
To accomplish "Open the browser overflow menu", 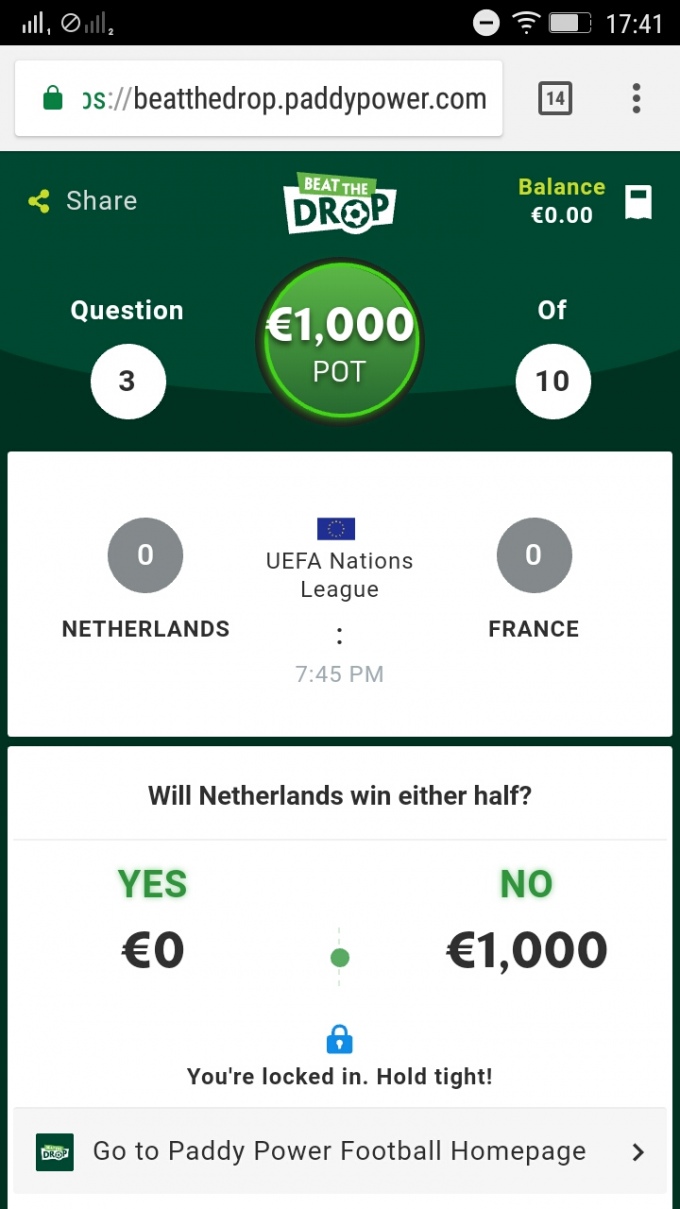I will (x=636, y=98).
